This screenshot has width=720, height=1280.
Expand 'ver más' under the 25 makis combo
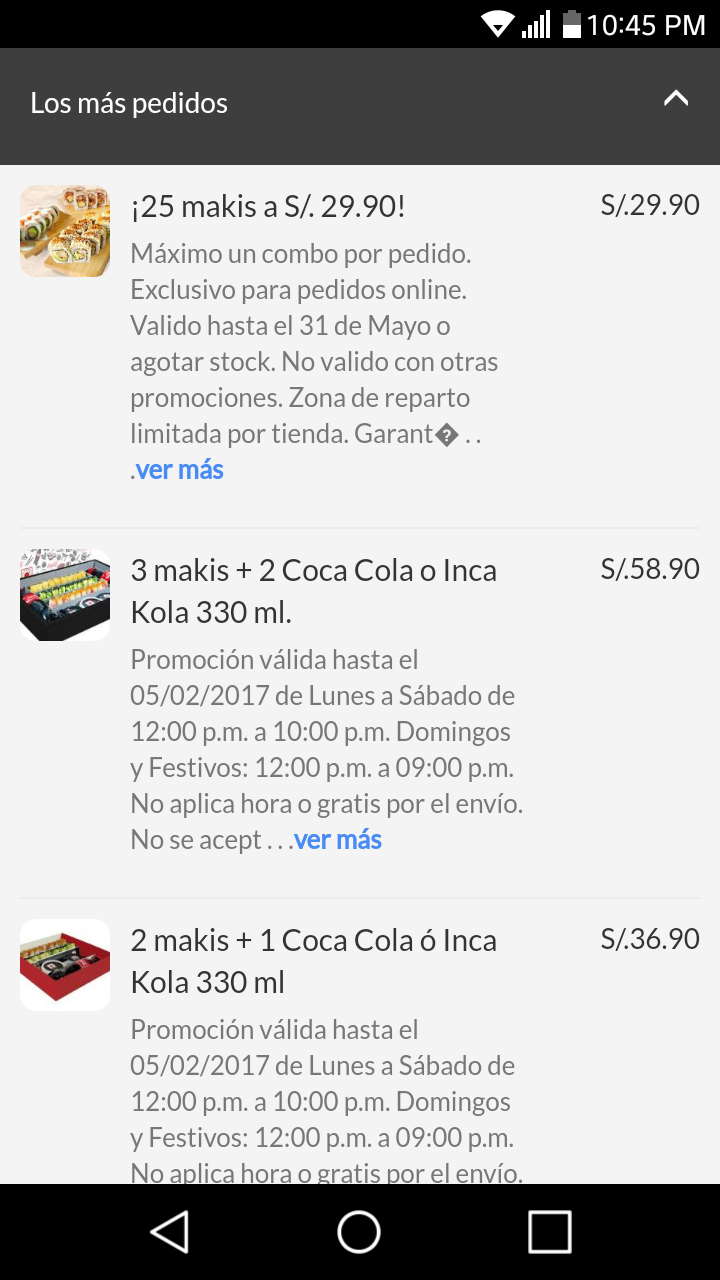tap(180, 470)
